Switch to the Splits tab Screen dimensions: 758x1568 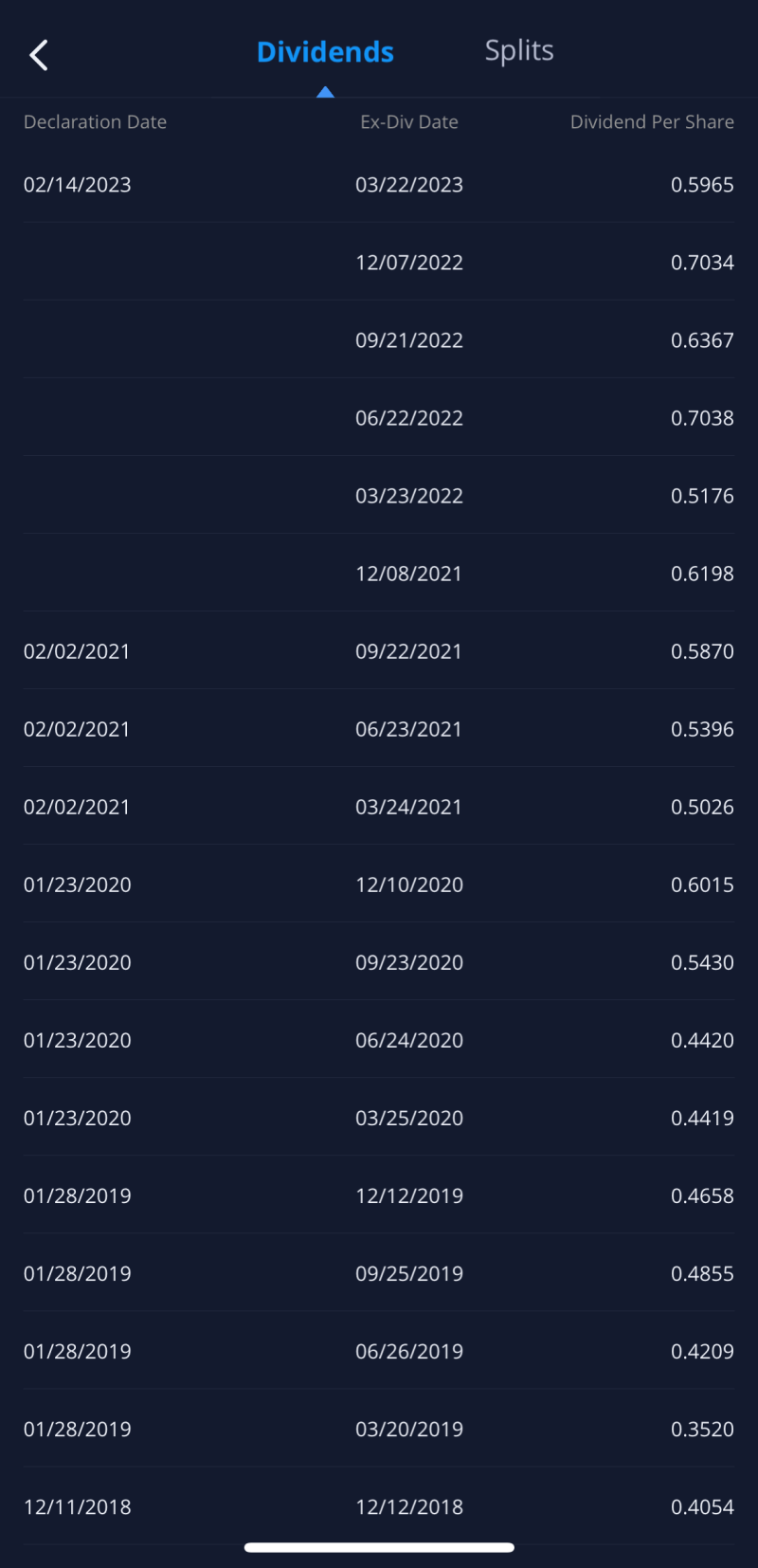519,51
